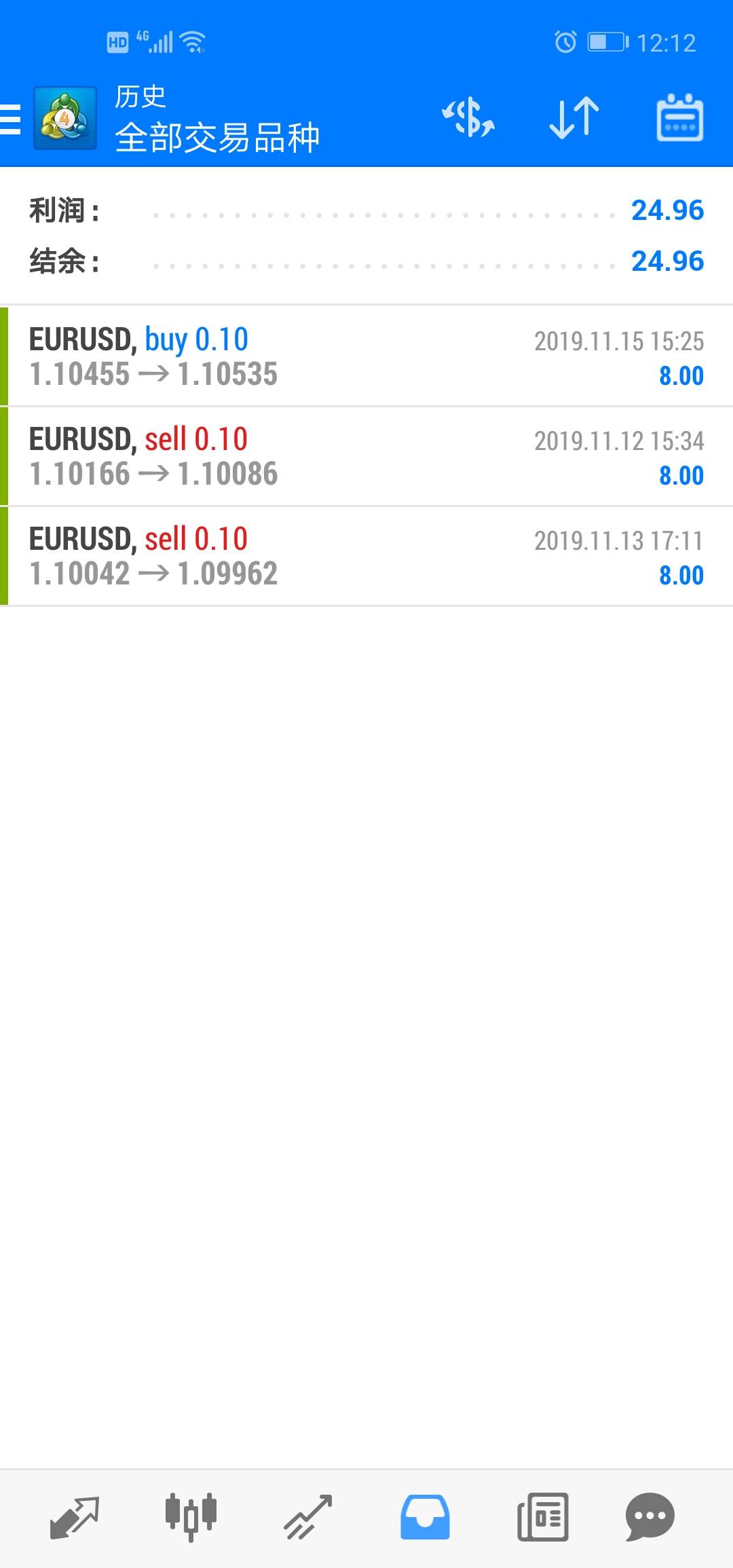Switch to the news tab
The width and height of the screenshot is (733, 1568).
click(542, 1516)
